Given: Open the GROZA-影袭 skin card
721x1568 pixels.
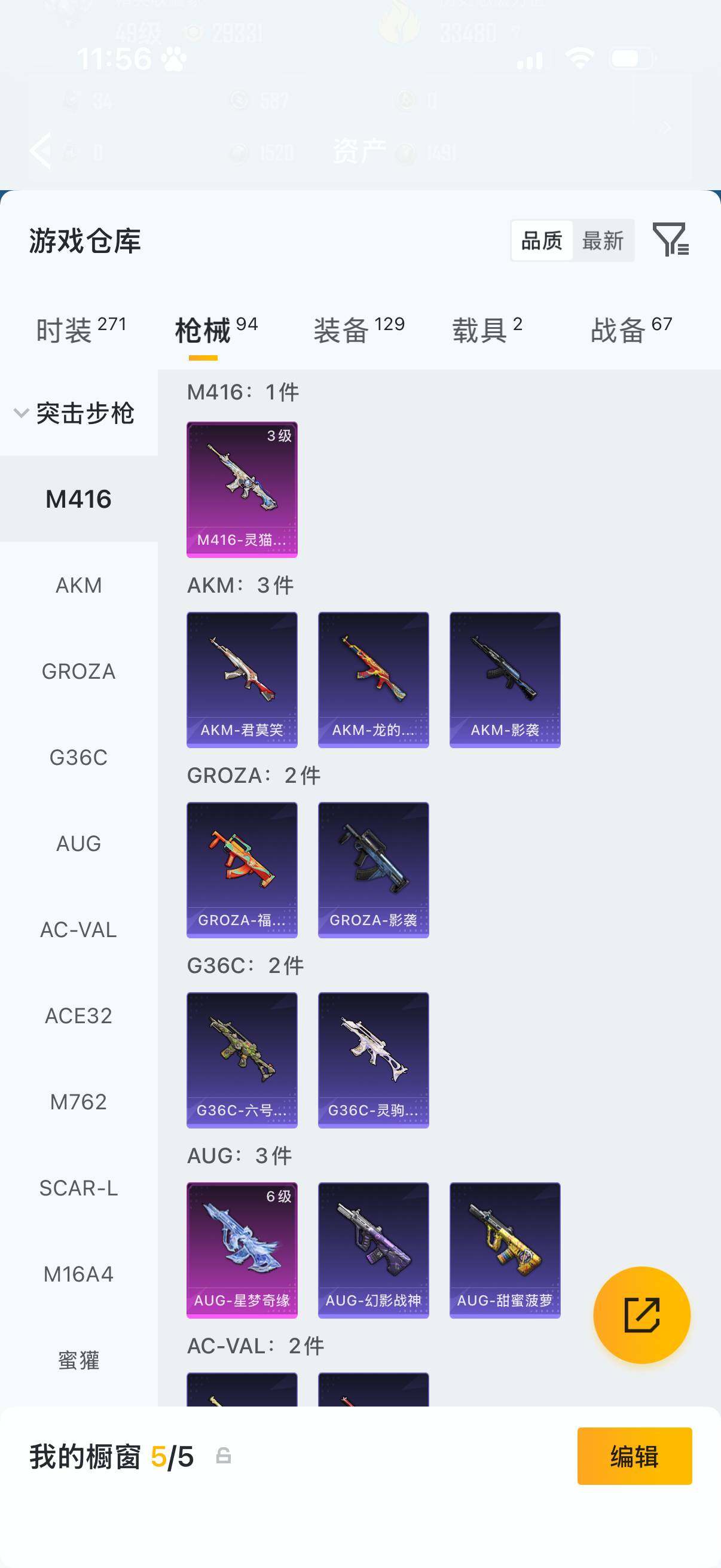Looking at the screenshot, I should pos(373,870).
